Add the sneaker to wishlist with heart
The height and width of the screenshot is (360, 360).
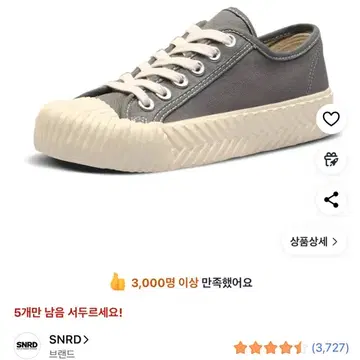[x=331, y=119]
